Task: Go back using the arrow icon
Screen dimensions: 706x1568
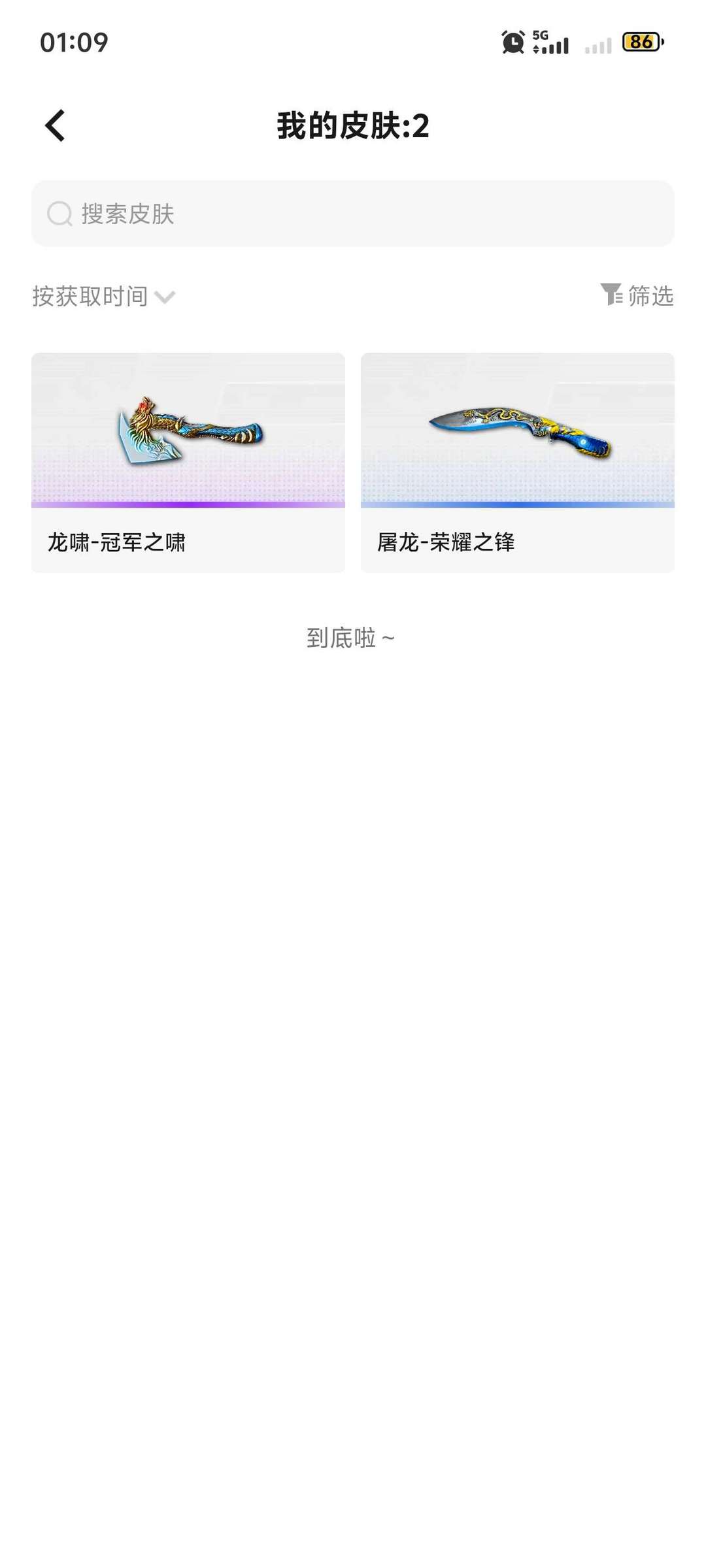Action: pos(56,125)
